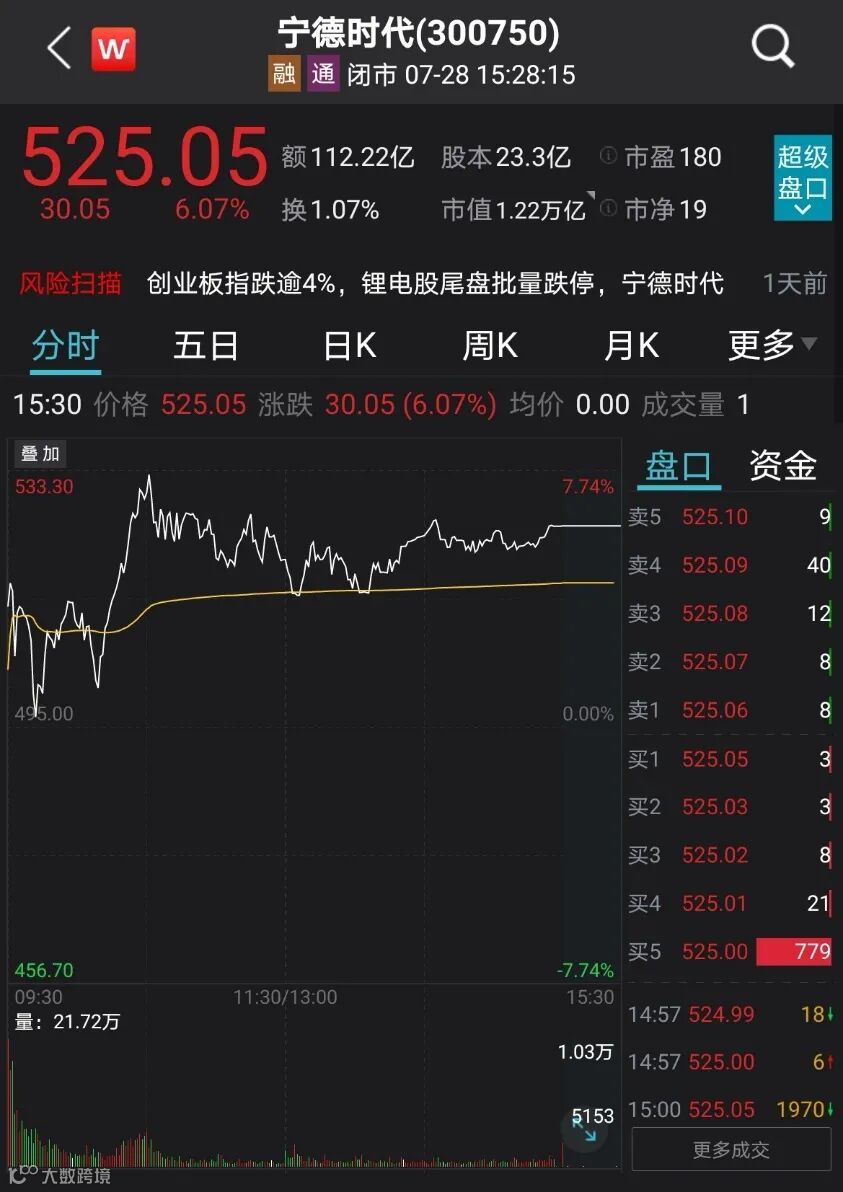Switch to the 日K chart tab
Screen dimensions: 843x1192
[x=350, y=347]
